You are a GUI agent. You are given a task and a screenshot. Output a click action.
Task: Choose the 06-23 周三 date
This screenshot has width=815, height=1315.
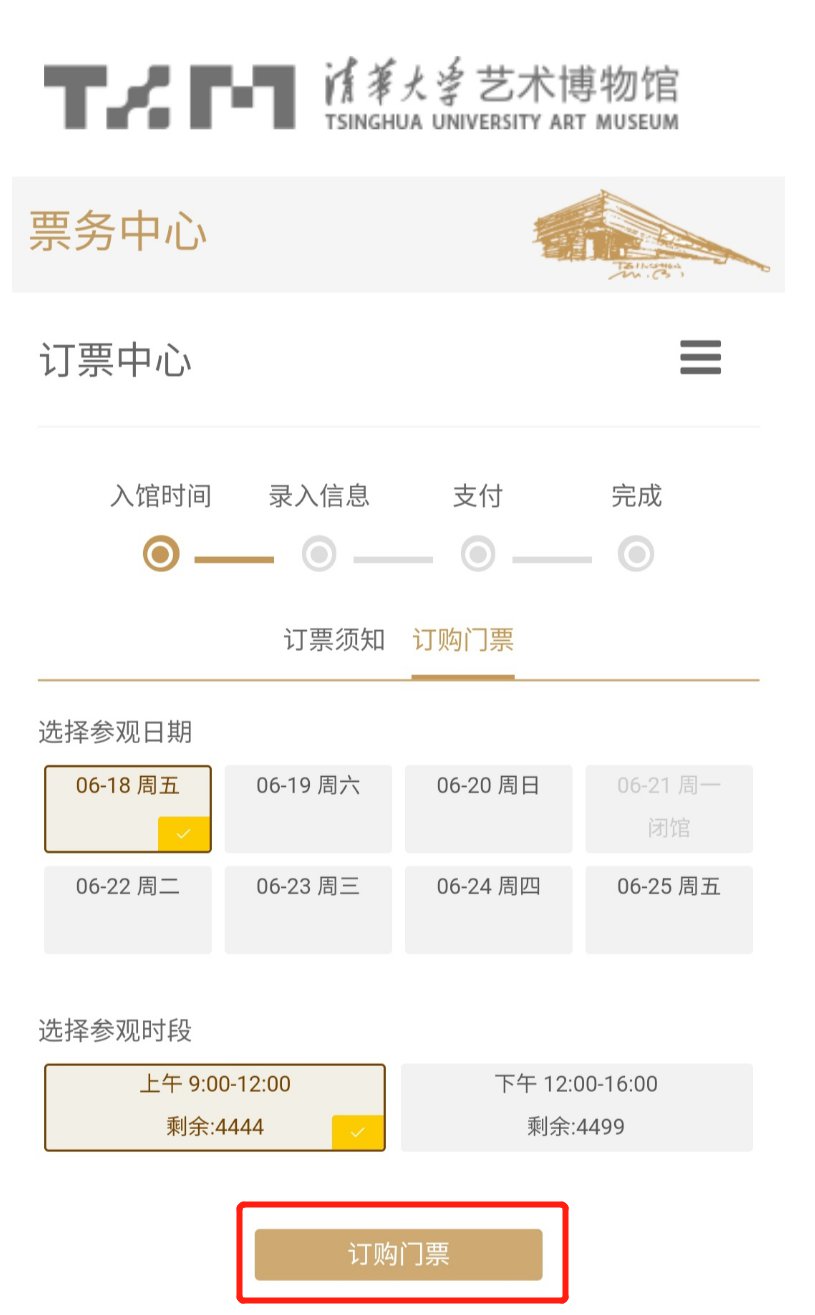[308, 909]
